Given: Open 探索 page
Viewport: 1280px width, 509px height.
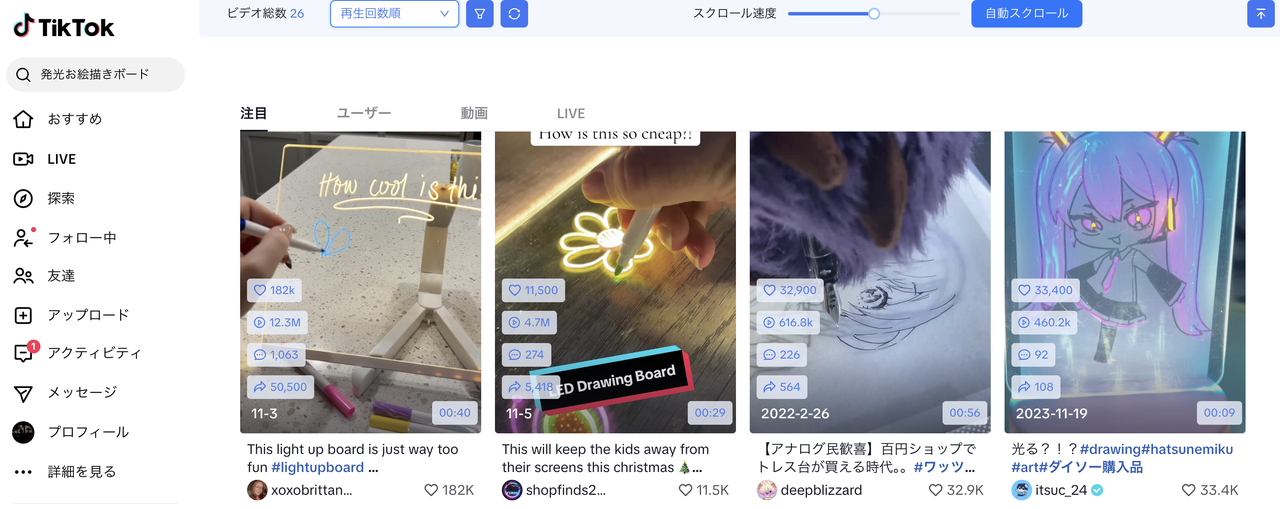Looking at the screenshot, I should click(61, 198).
